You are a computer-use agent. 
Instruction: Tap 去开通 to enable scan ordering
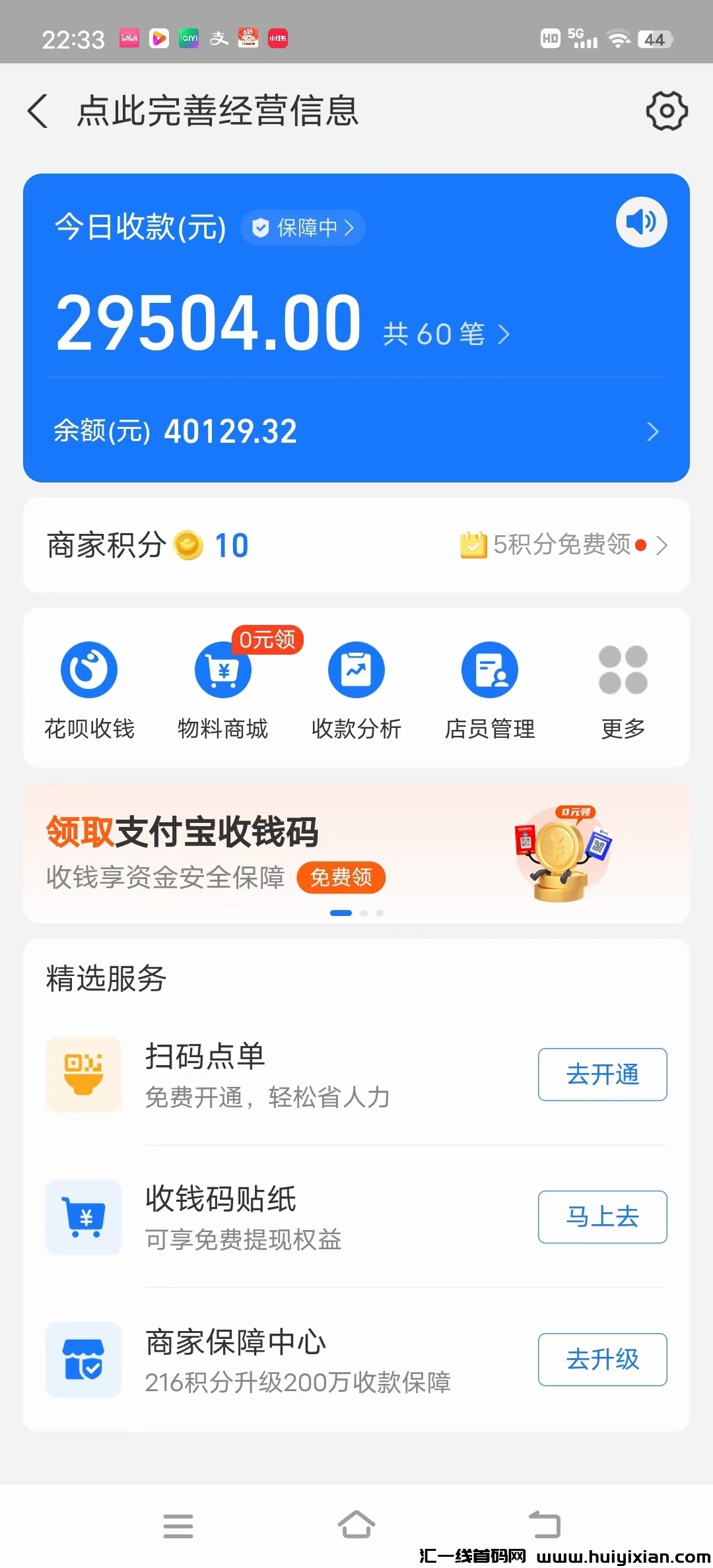[x=602, y=1074]
